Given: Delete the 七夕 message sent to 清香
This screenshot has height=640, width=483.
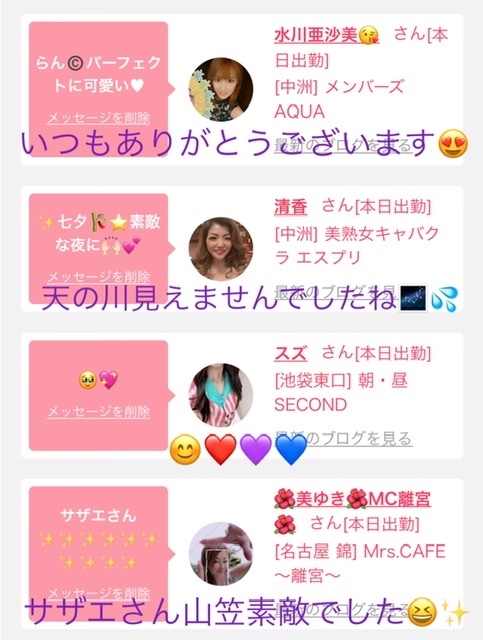Looking at the screenshot, I should click(x=99, y=277).
